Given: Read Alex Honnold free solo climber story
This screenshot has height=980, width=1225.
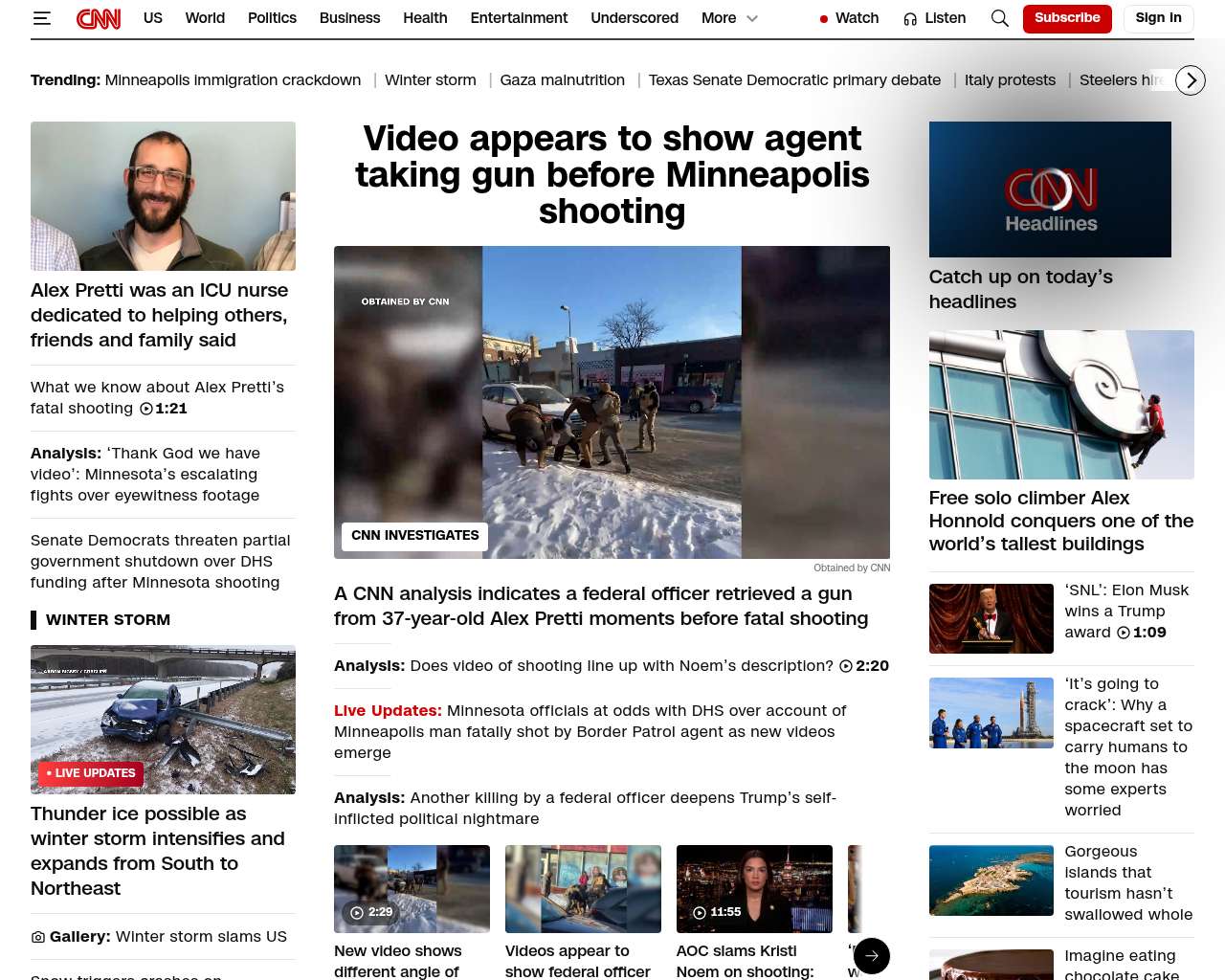Looking at the screenshot, I should [1060, 521].
